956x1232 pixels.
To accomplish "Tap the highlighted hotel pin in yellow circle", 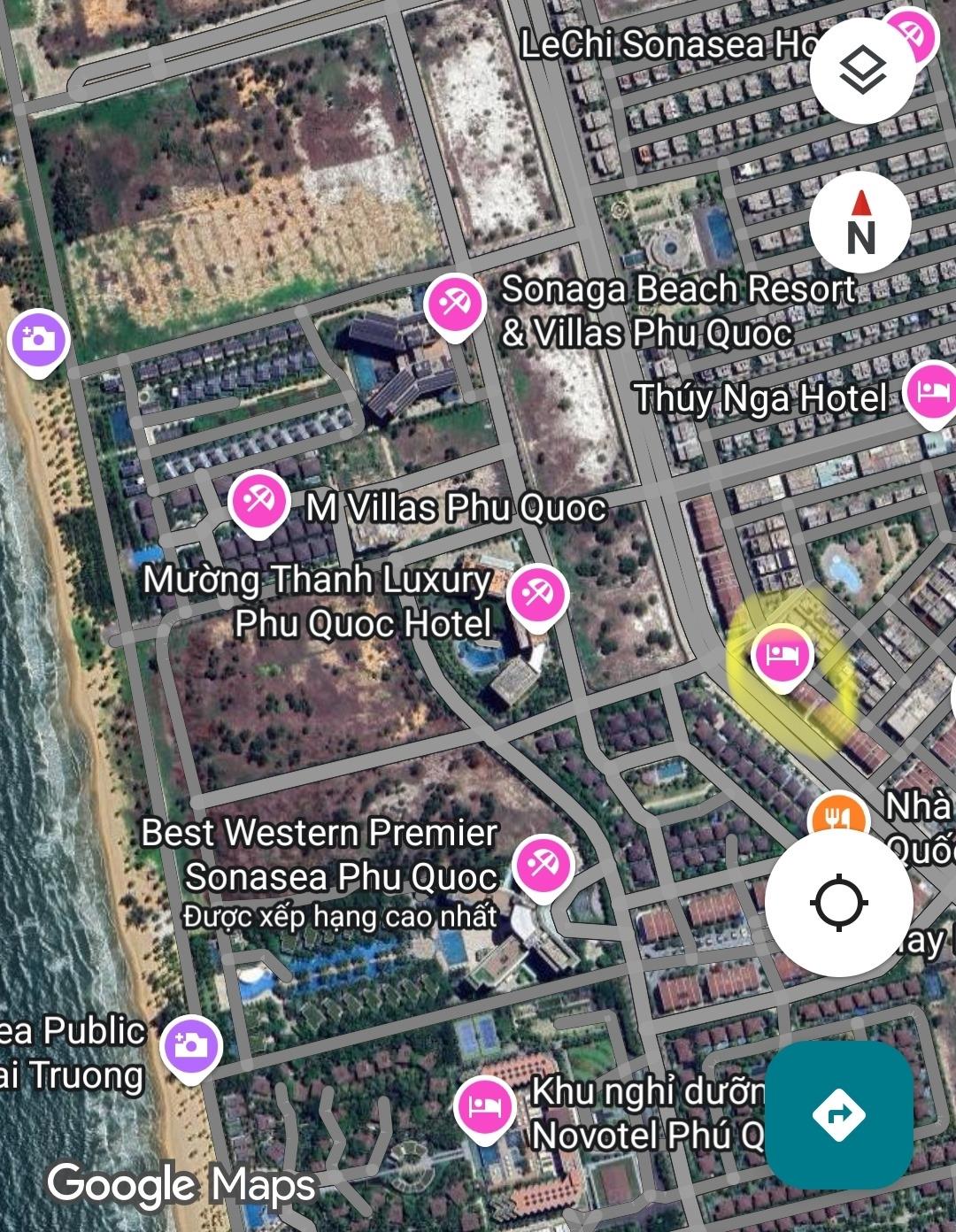I will click(x=783, y=656).
